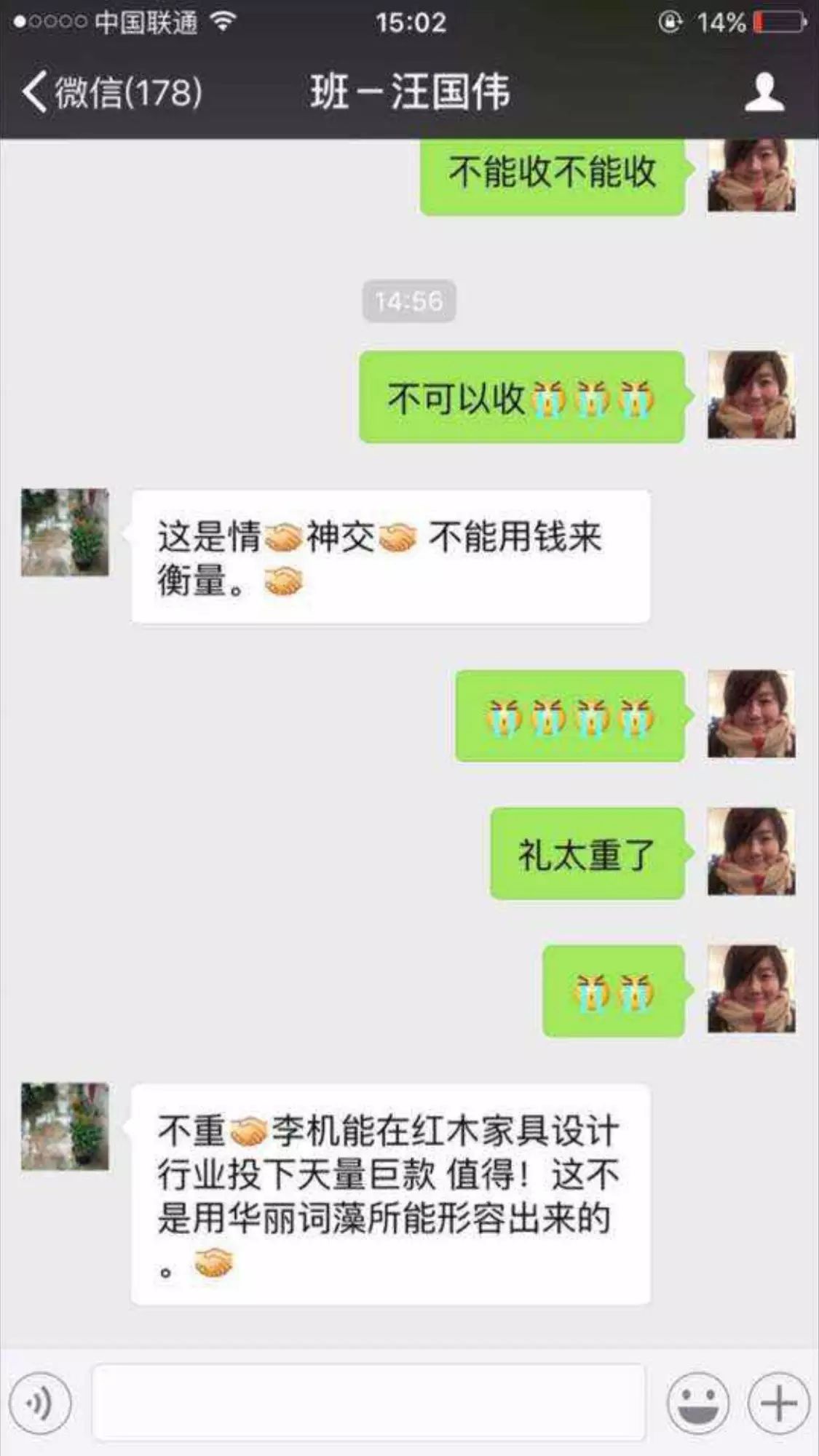Tap the message text field
The height and width of the screenshot is (1456, 819).
368,1402
